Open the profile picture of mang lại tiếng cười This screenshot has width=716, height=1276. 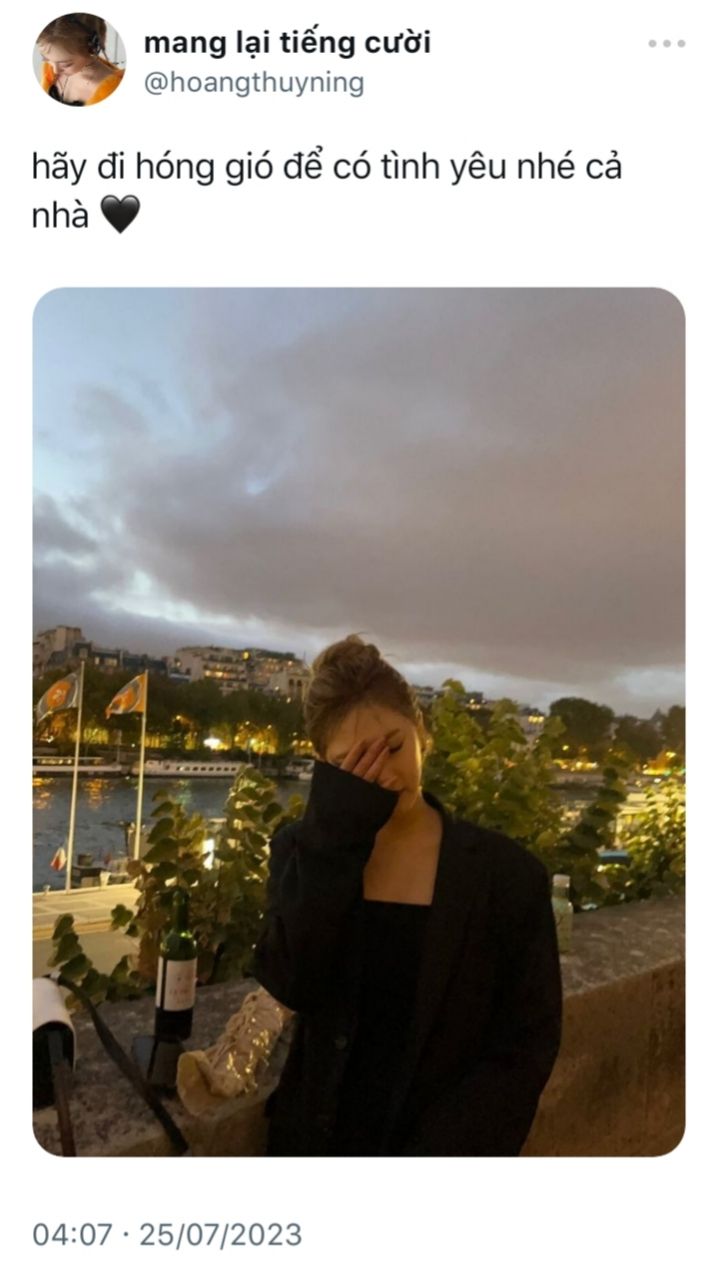pyautogui.click(x=79, y=60)
